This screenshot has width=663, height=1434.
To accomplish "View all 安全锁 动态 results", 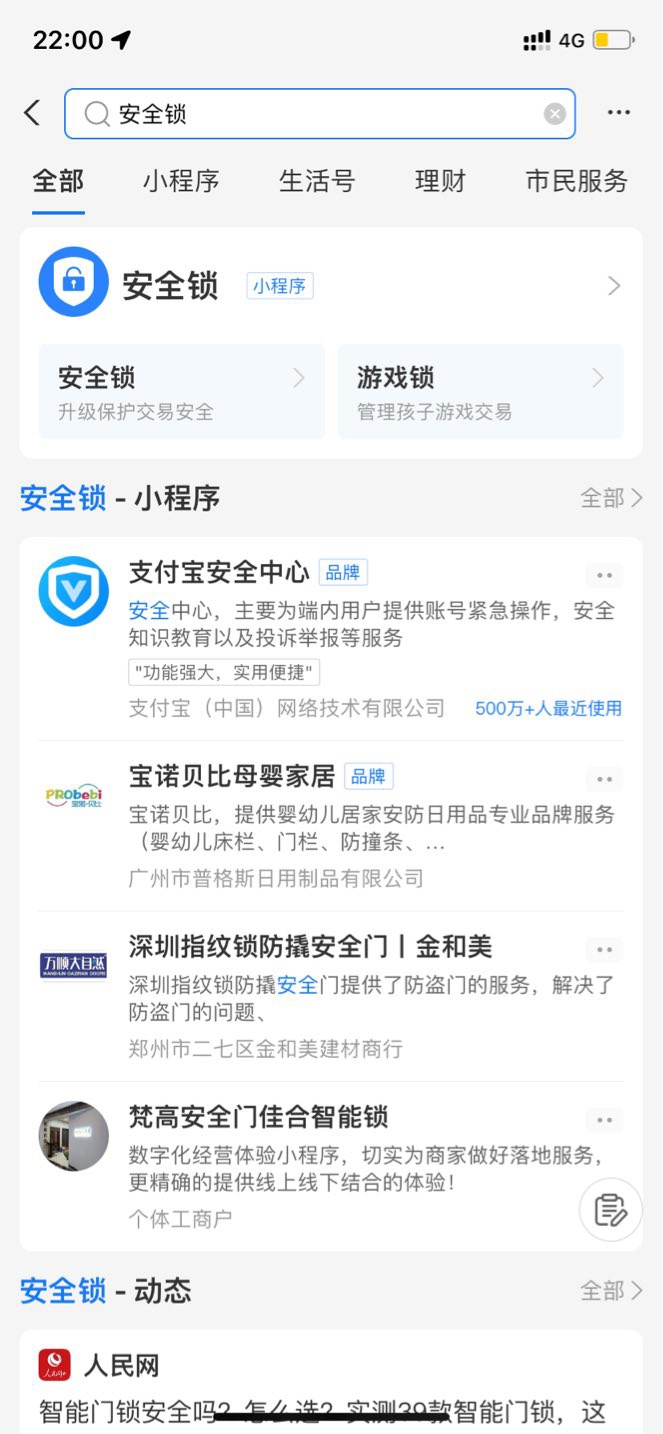I will pos(610,1290).
